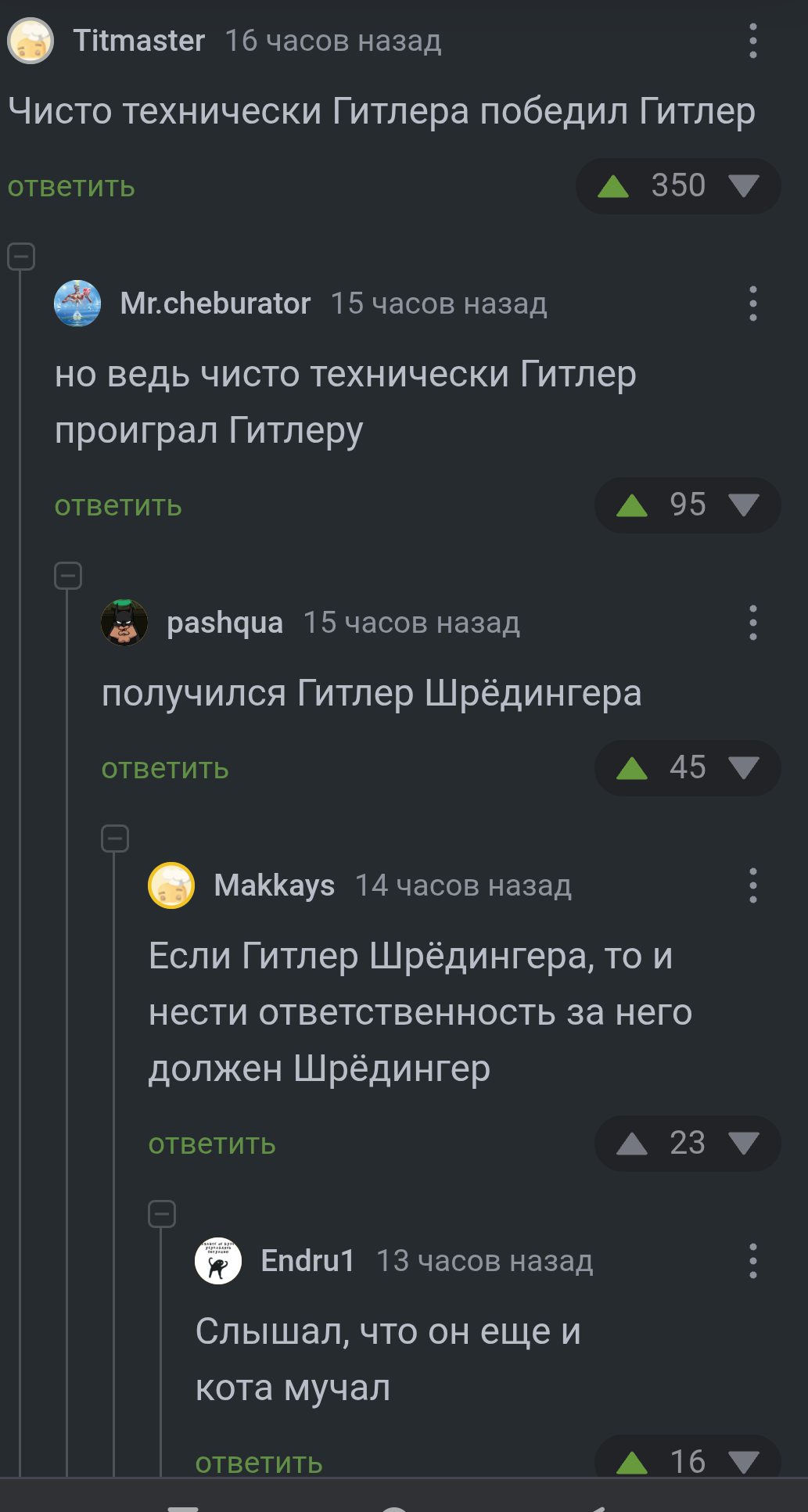
Task: Upvote Titmaster's comment
Action: point(613,186)
